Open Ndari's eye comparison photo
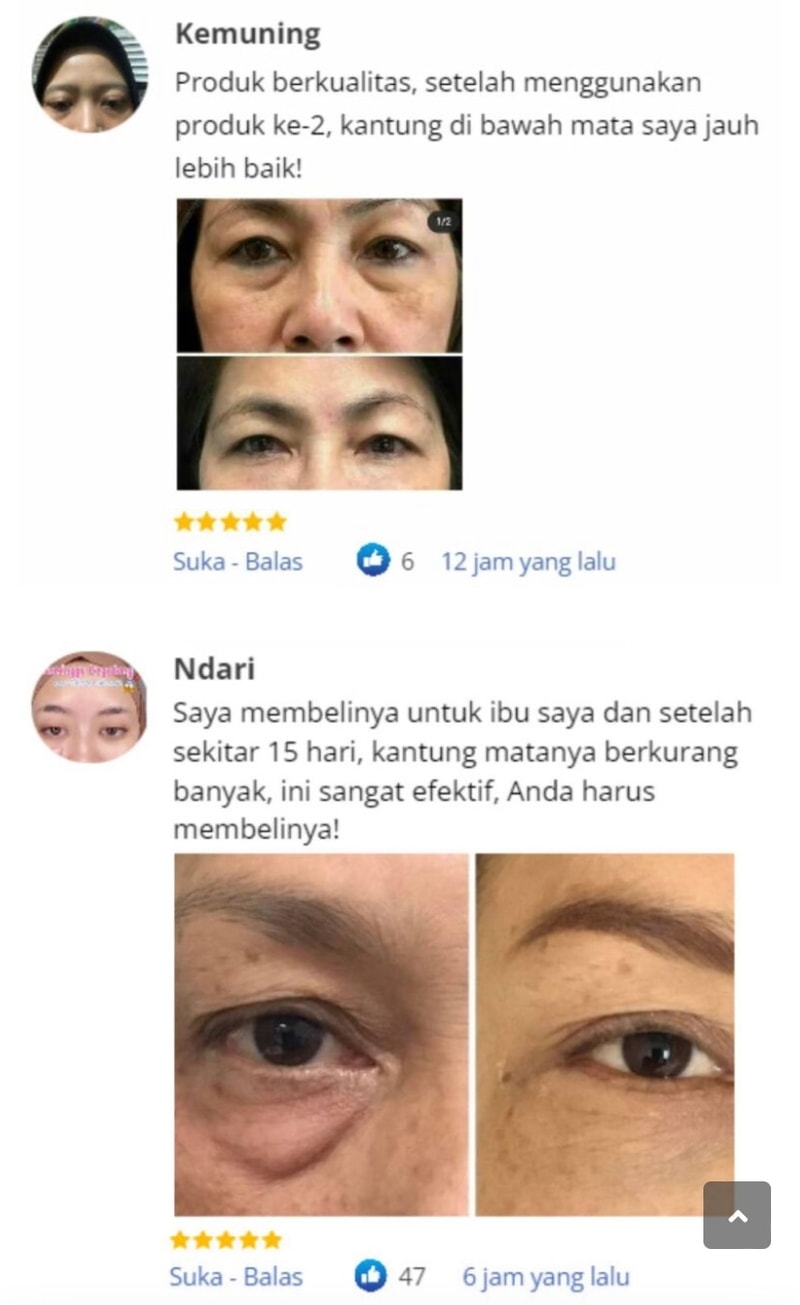 click(x=454, y=1034)
